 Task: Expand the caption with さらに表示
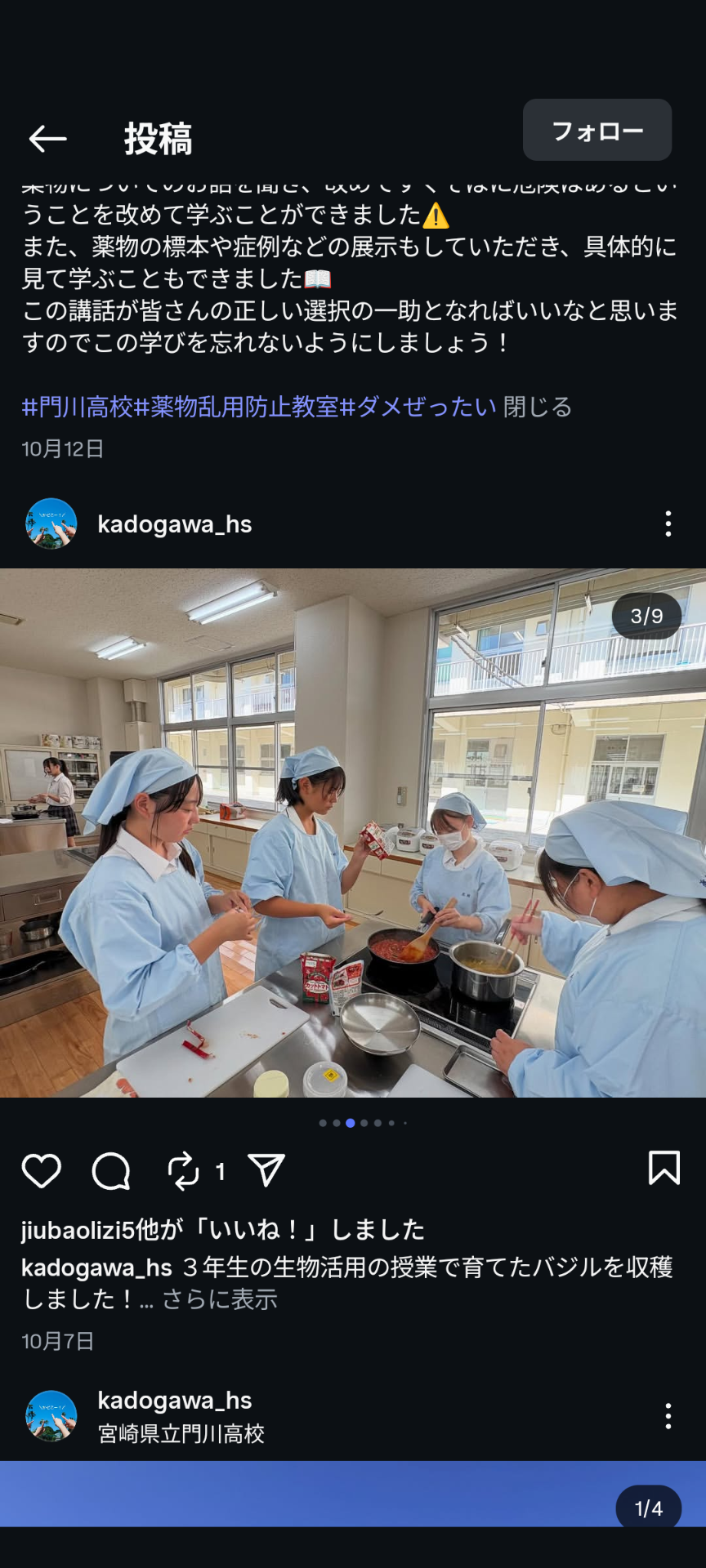point(220,1299)
